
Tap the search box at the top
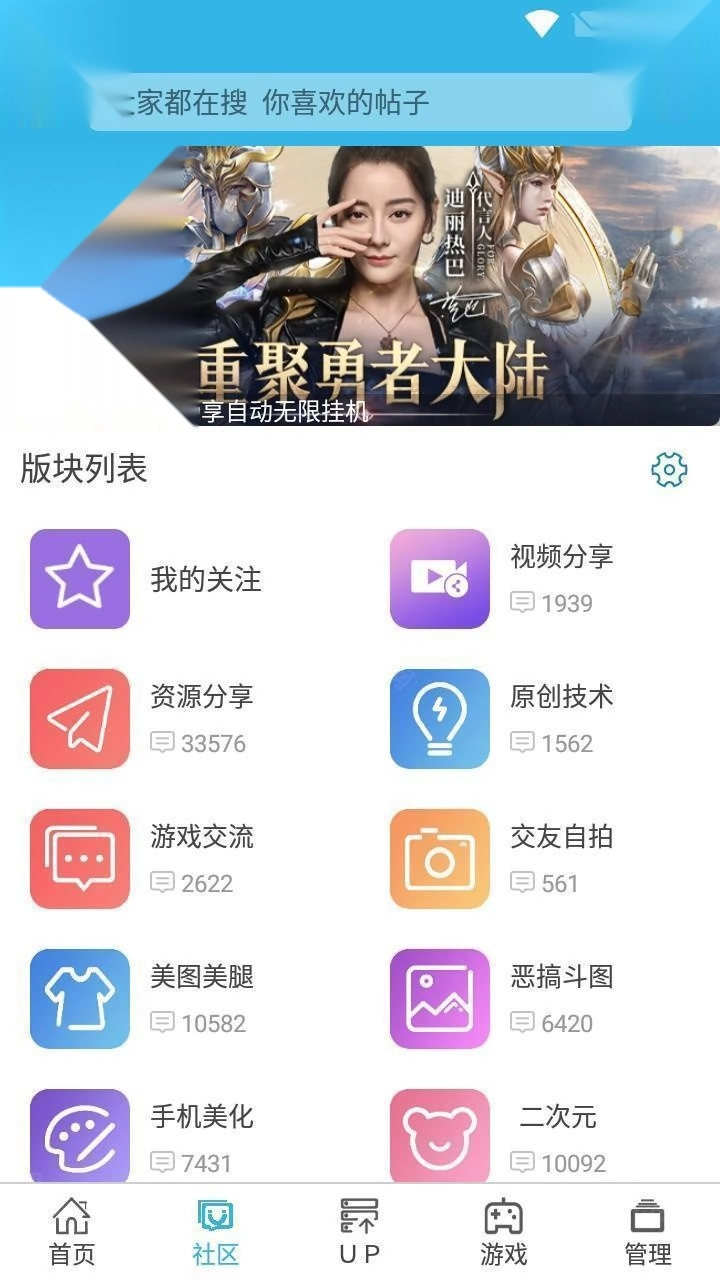pyautogui.click(x=360, y=102)
